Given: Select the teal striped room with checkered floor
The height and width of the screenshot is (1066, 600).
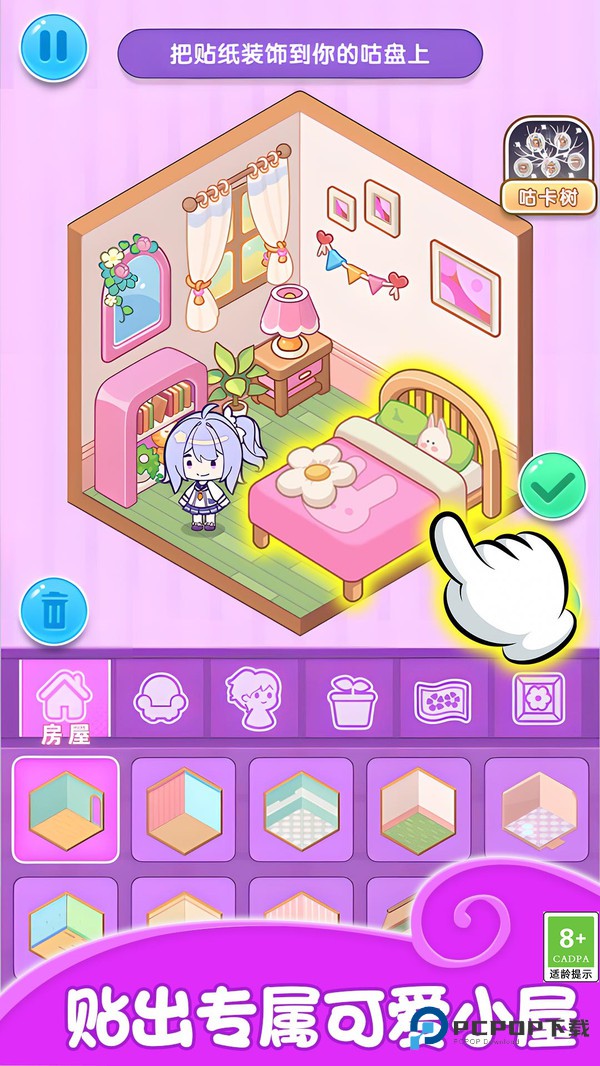Looking at the screenshot, I should tap(301, 809).
